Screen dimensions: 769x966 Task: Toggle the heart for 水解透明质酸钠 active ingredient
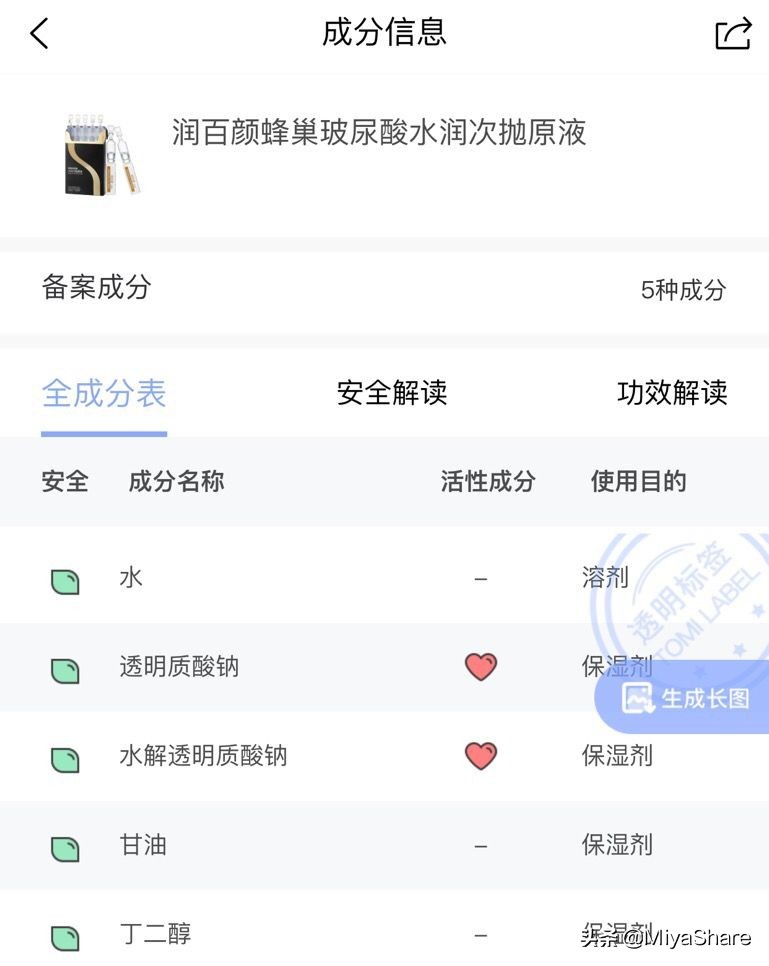click(482, 757)
